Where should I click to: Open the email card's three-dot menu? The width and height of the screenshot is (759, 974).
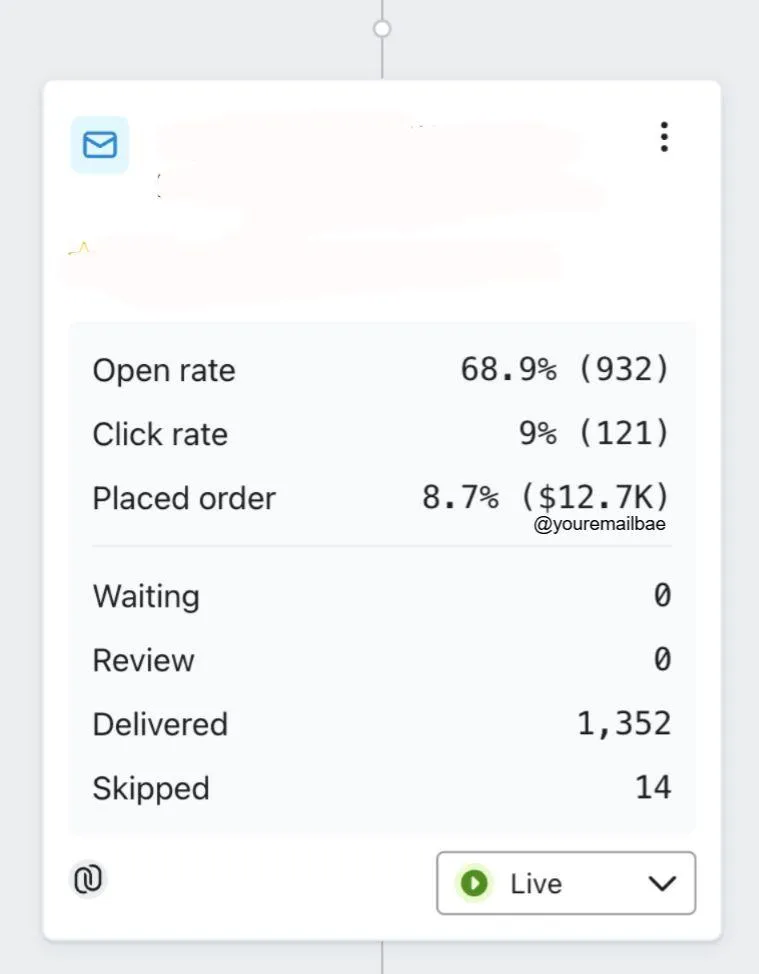click(664, 137)
